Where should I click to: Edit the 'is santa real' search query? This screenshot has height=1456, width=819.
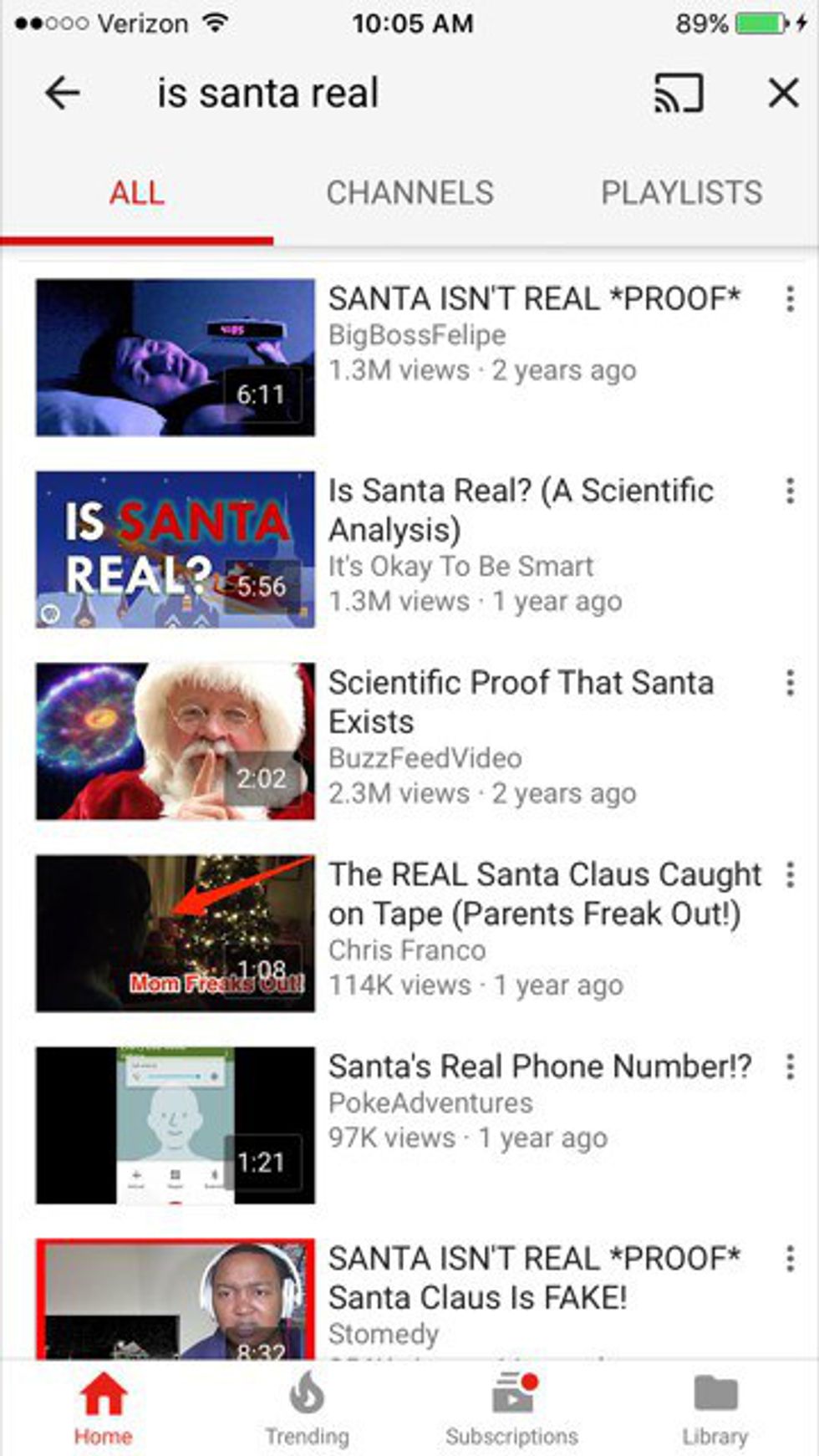[x=267, y=93]
